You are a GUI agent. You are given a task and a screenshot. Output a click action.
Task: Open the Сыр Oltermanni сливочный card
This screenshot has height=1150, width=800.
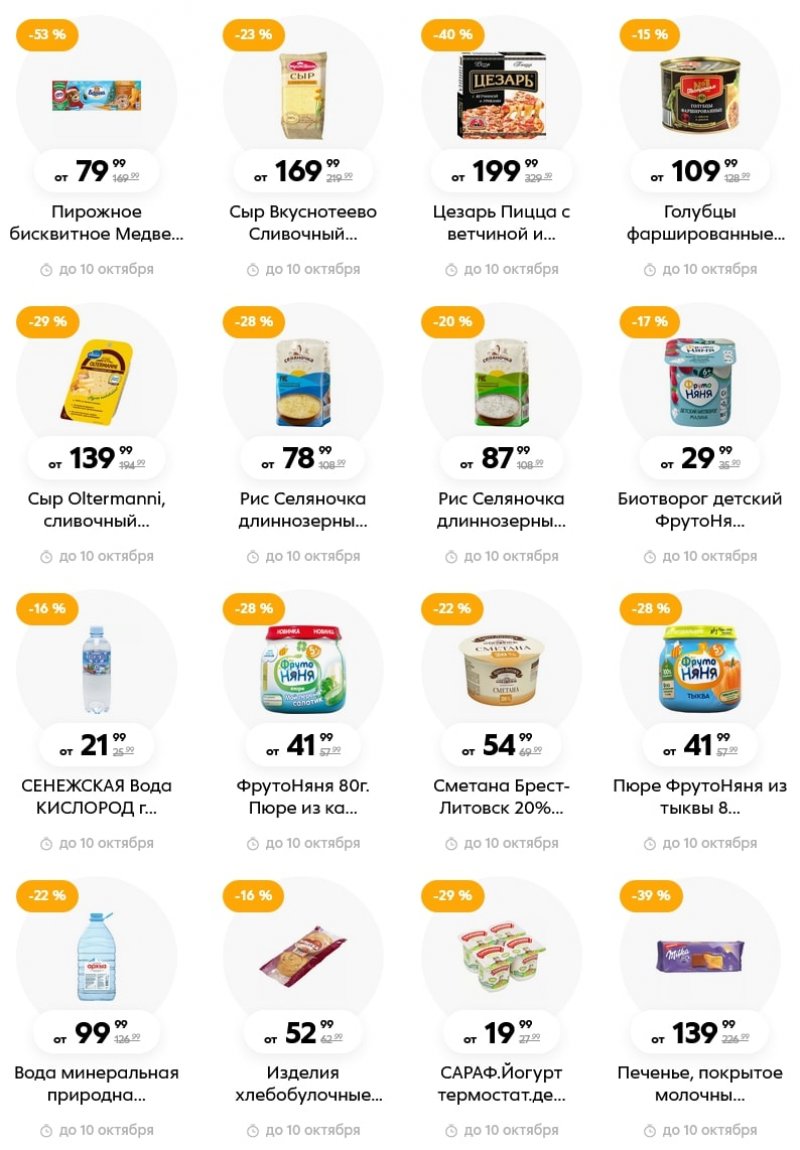[96, 382]
